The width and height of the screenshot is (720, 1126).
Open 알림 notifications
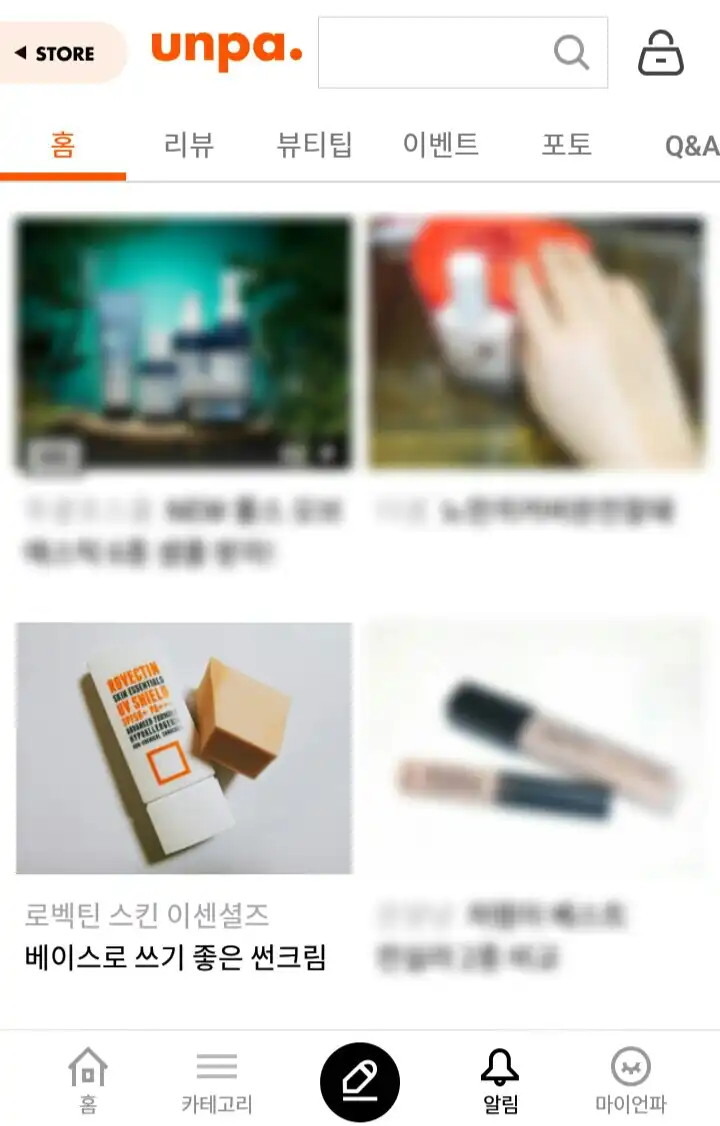pos(500,1080)
